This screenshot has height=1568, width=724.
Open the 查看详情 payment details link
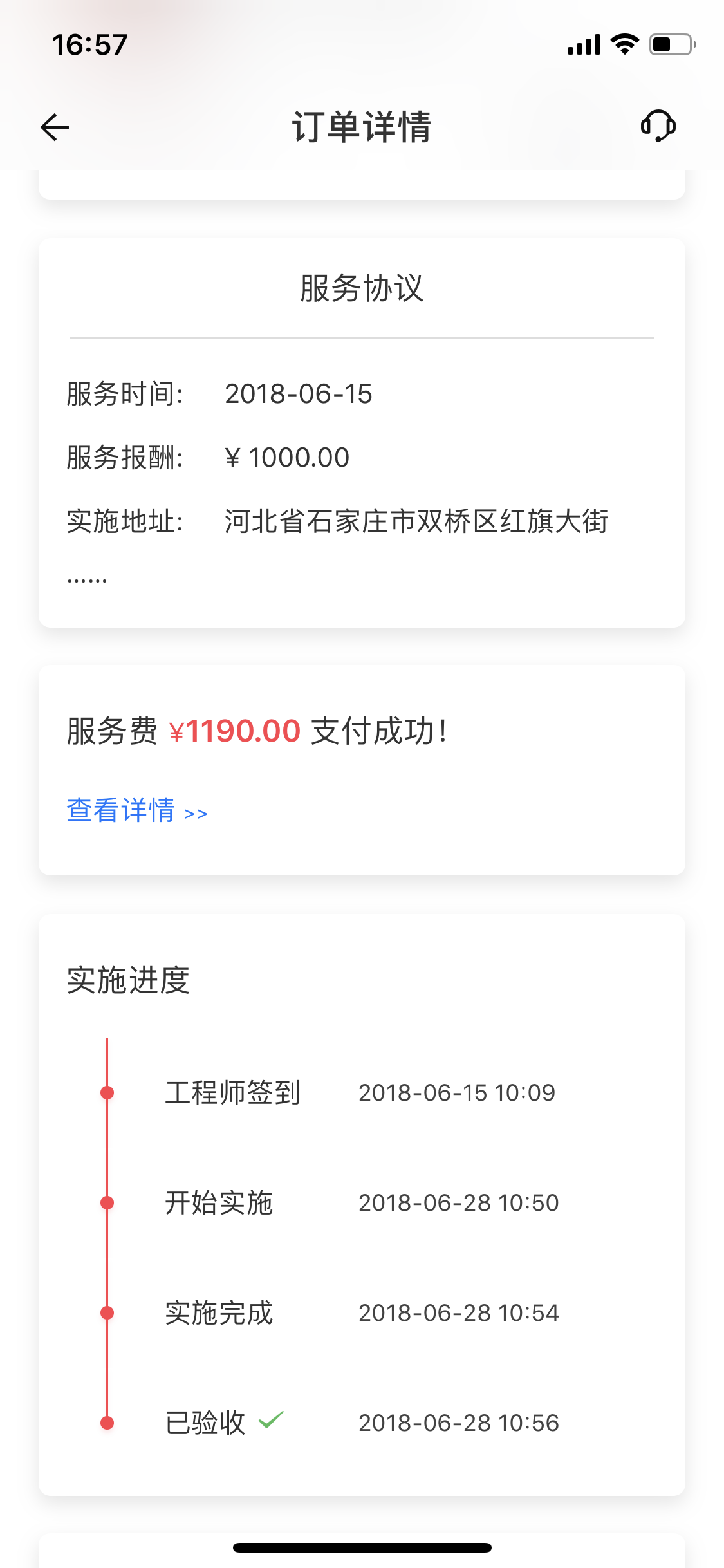pos(136,810)
